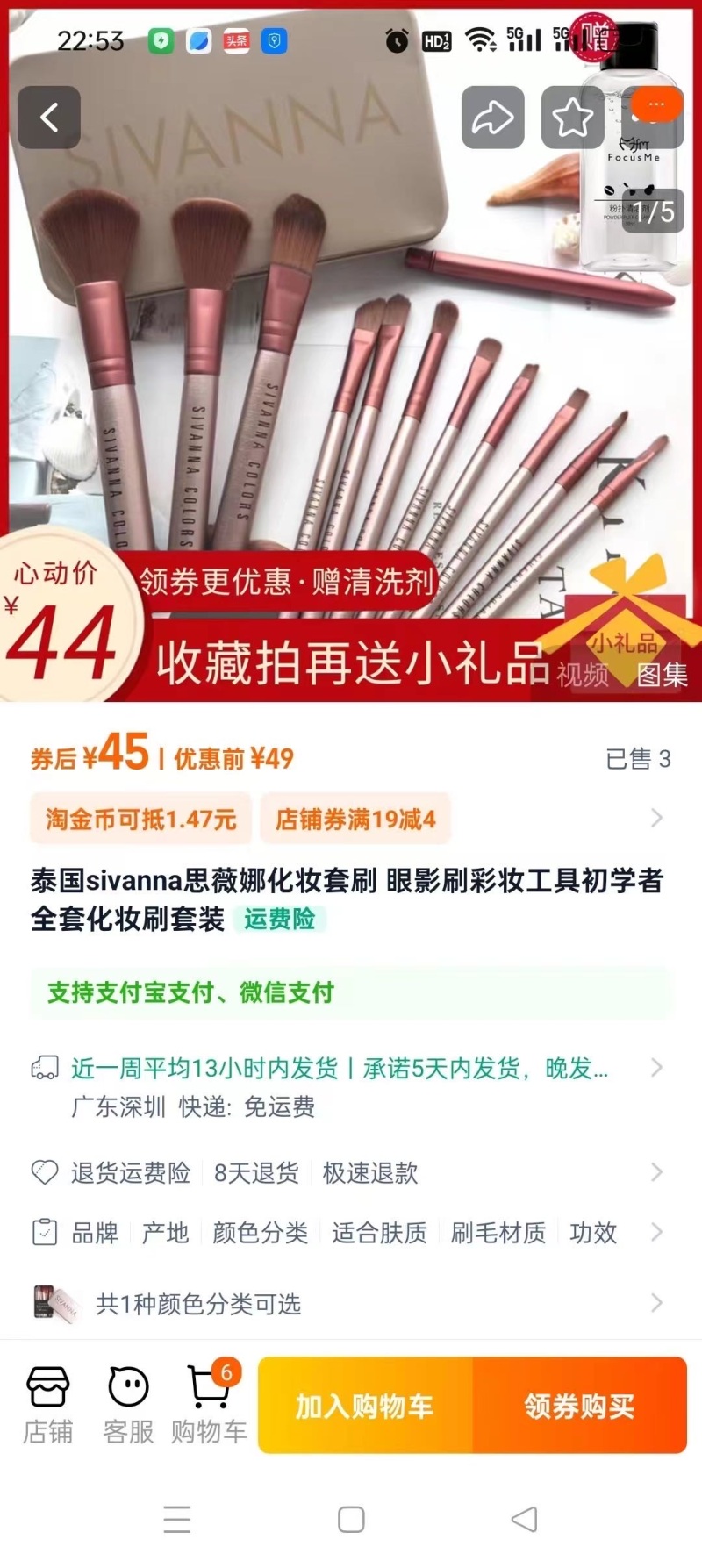Go back using the top-left arrow

(49, 118)
